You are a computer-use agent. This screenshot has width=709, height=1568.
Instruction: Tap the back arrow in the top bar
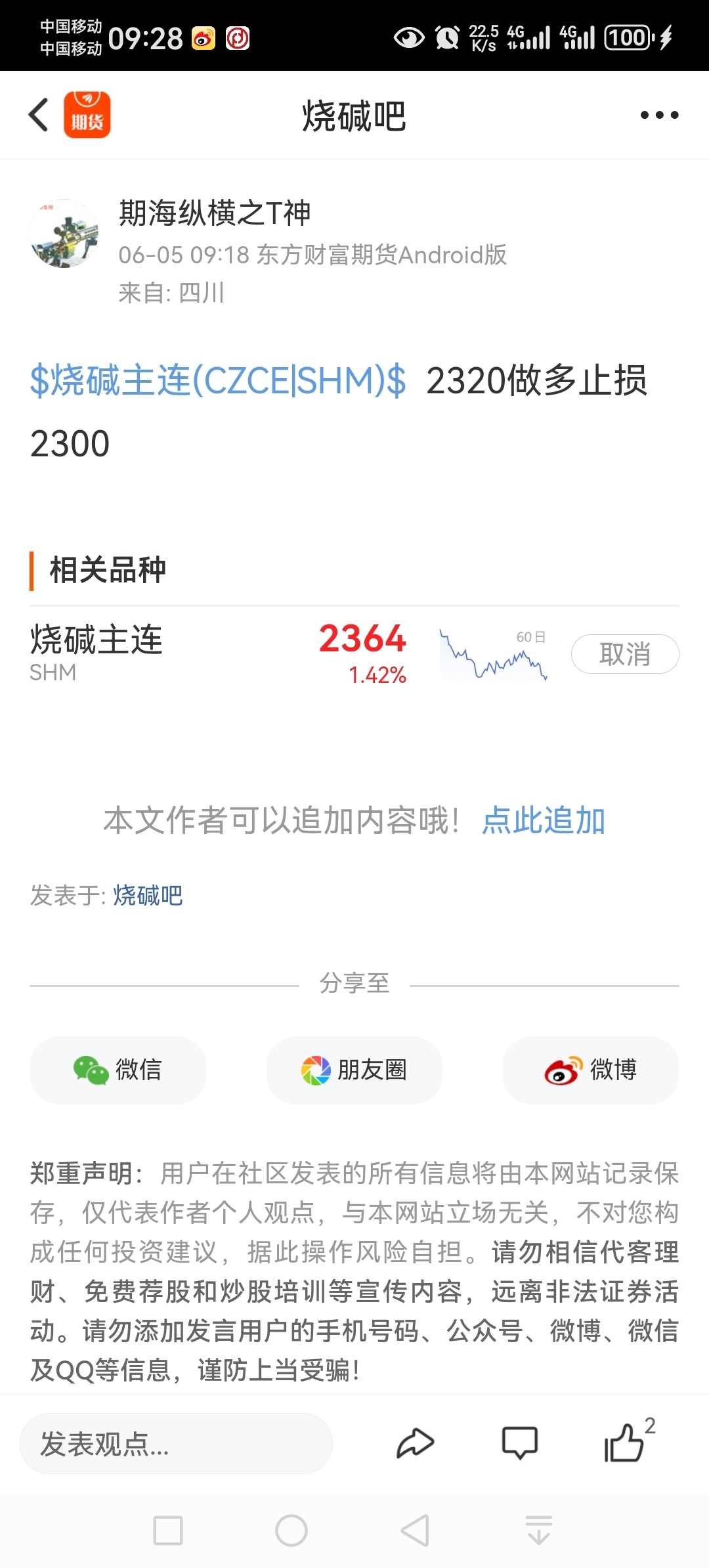pyautogui.click(x=37, y=114)
